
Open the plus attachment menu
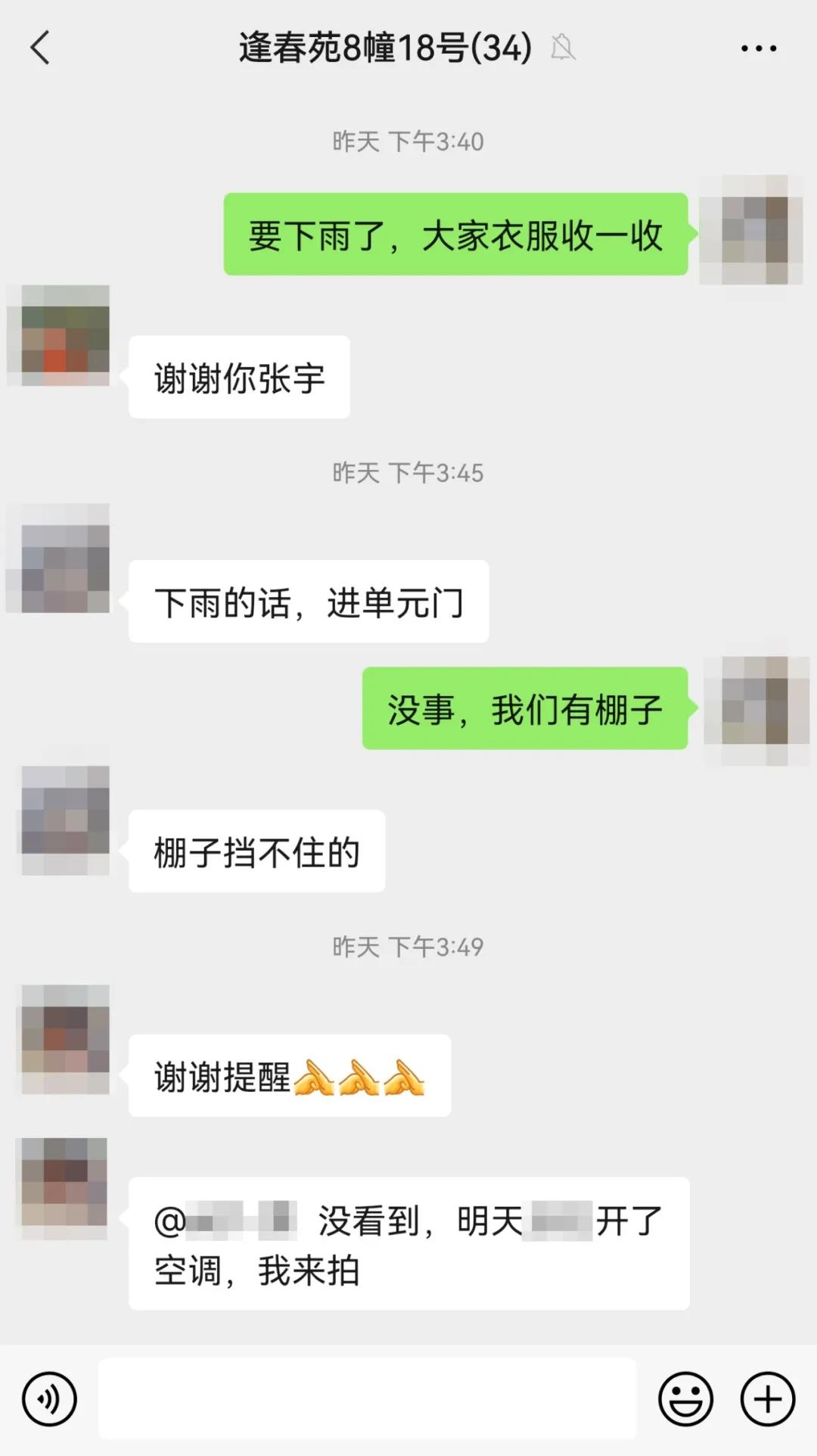point(767,1398)
